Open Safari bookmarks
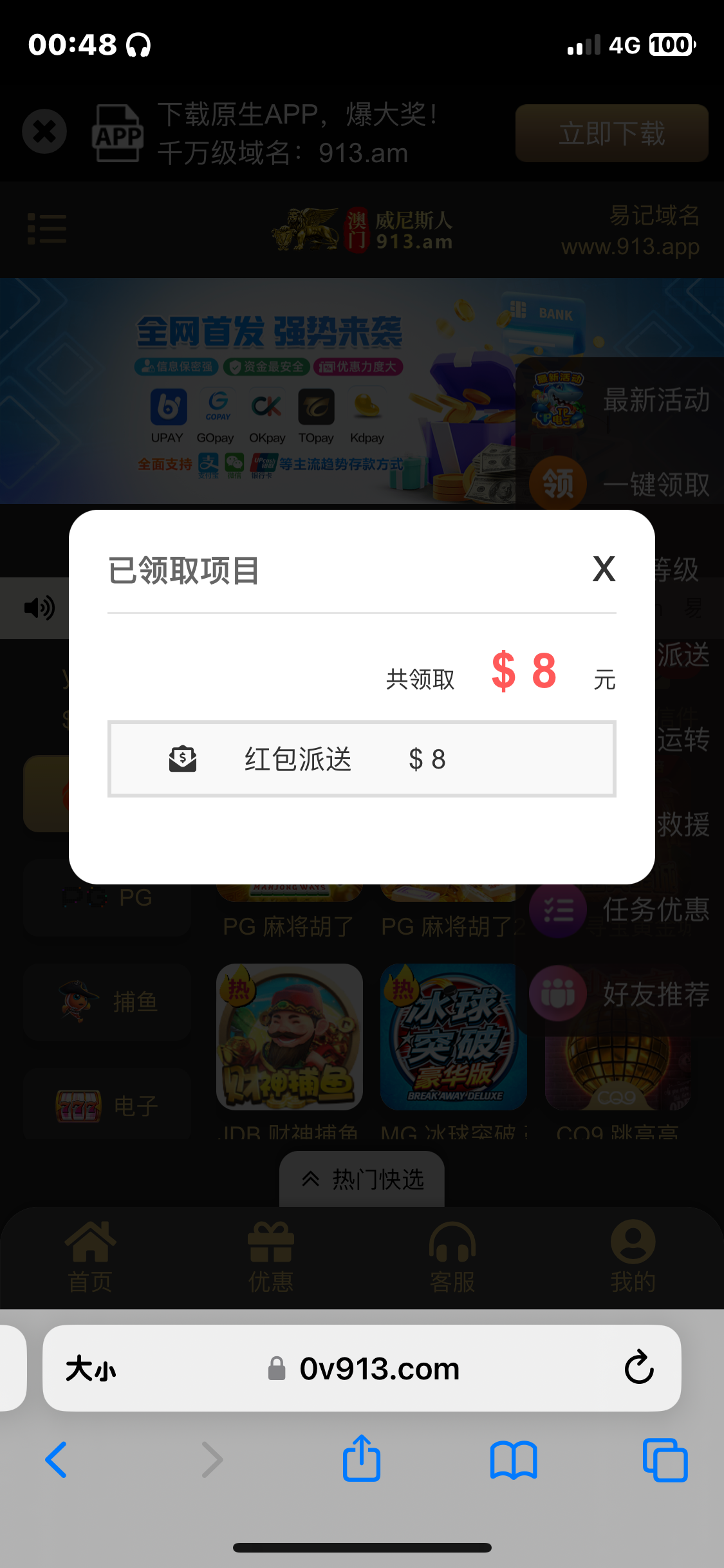Screen dimensions: 724x1568 click(x=513, y=1459)
